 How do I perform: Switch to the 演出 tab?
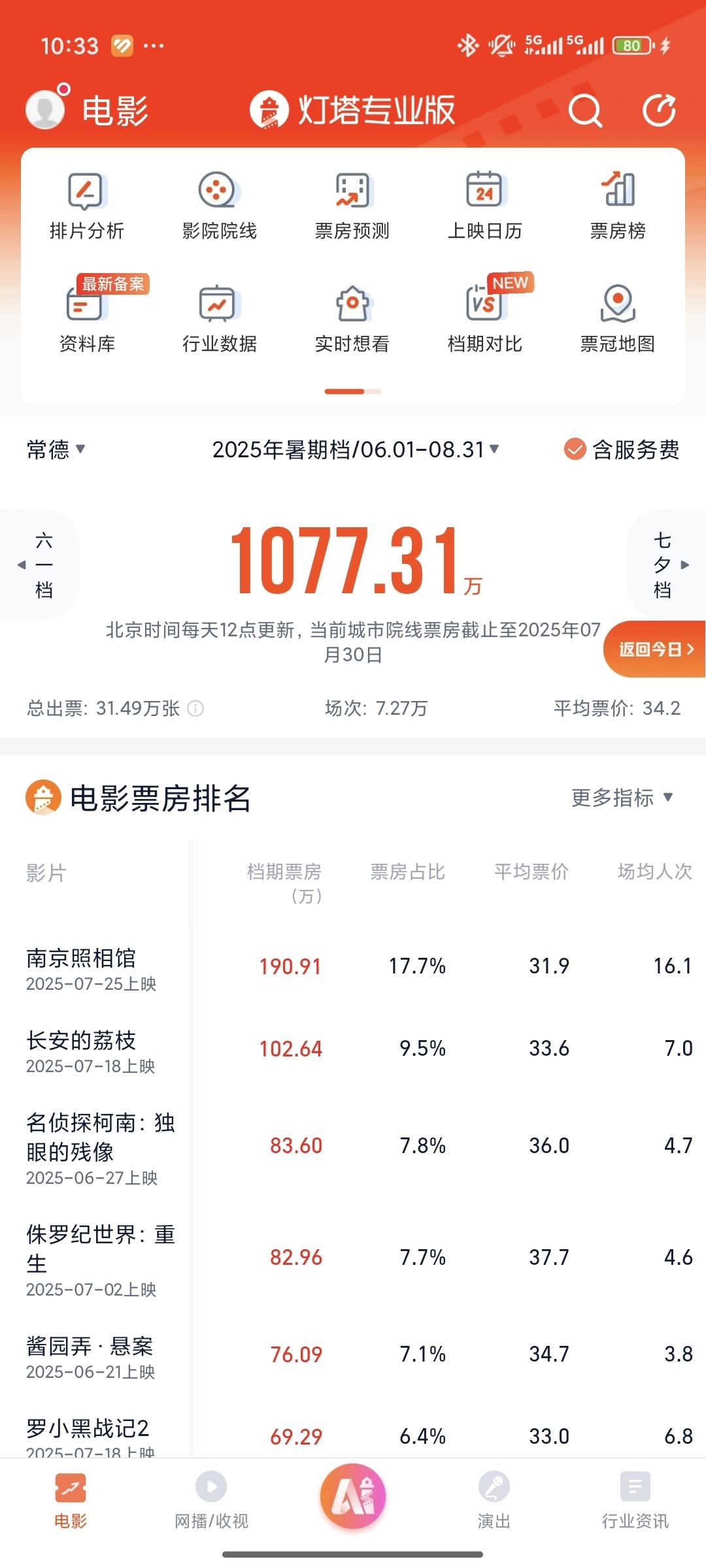pos(494,1500)
